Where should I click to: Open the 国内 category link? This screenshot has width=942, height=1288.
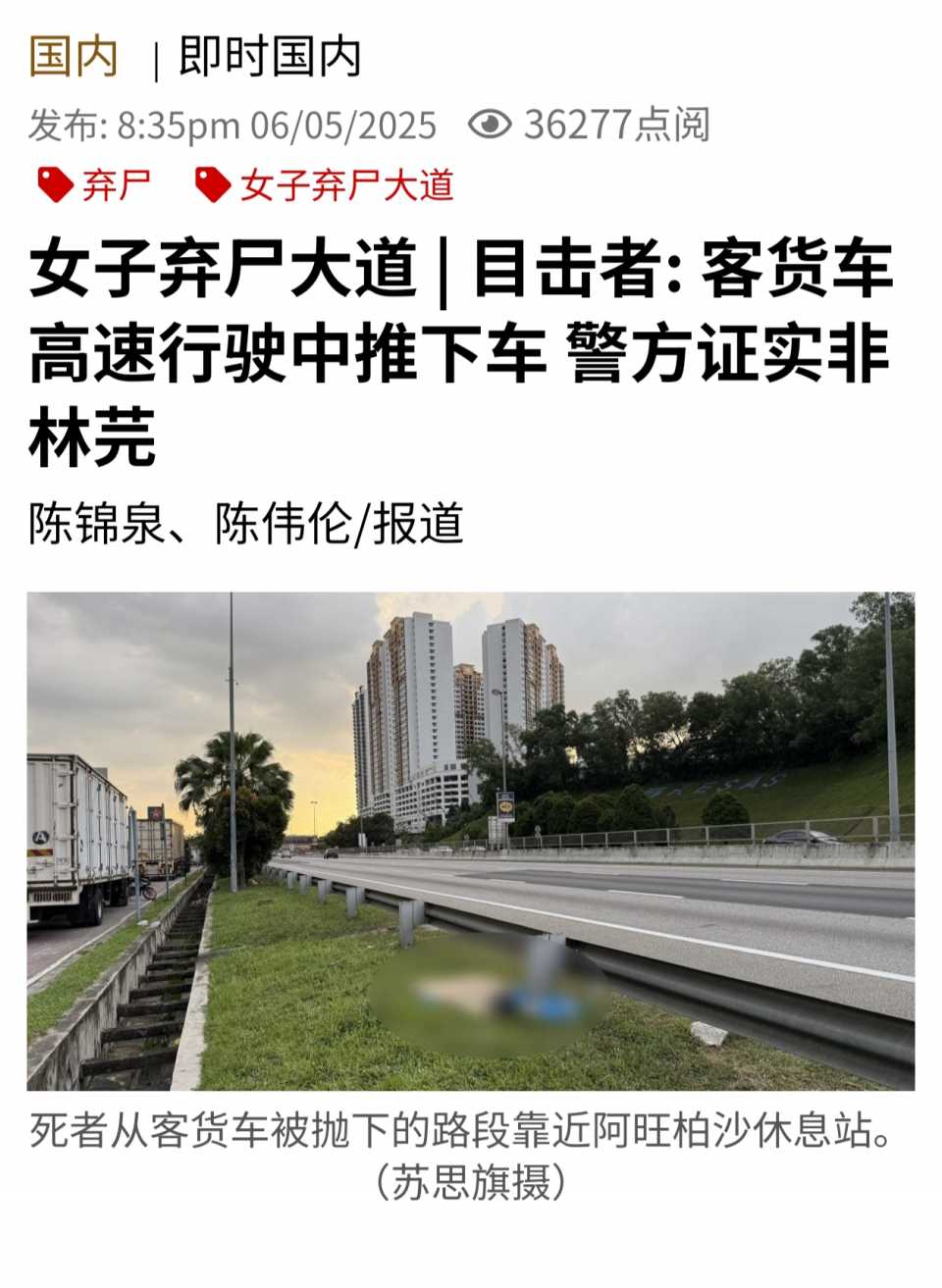pyautogui.click(x=74, y=57)
